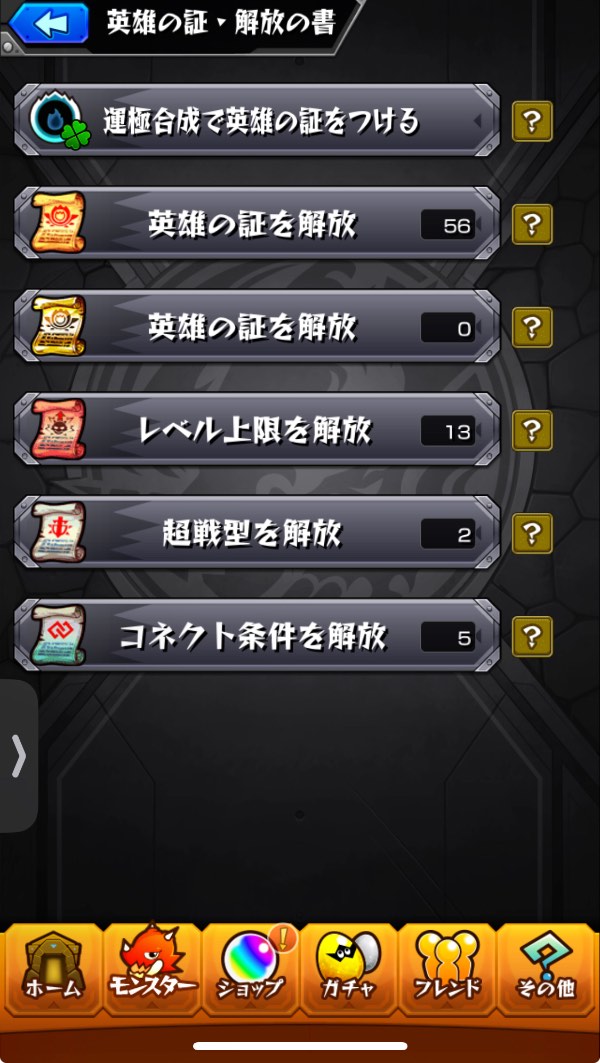
Task: Open コネクト条件を解放
Action: click(x=256, y=636)
